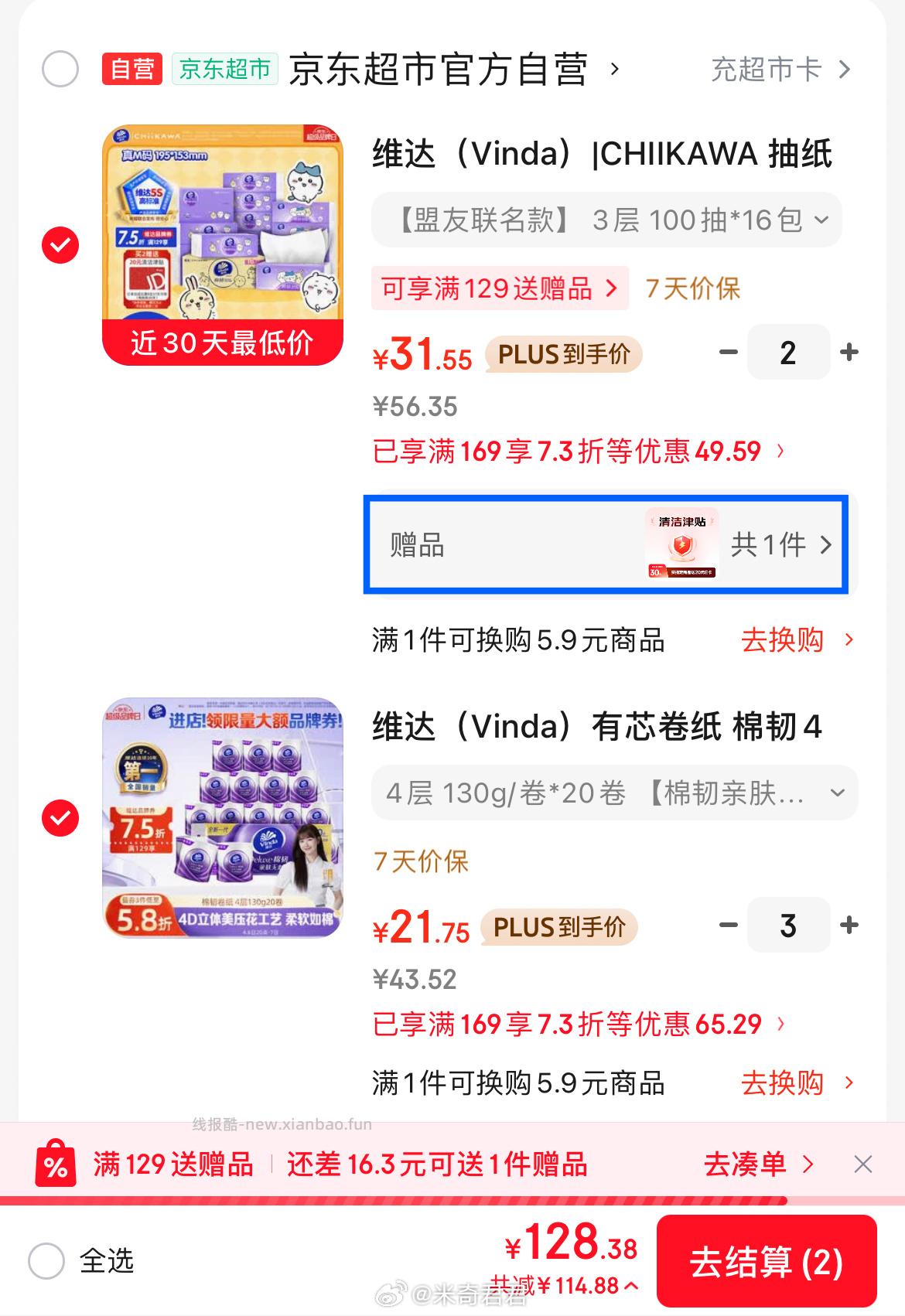Click the percent-bag icon in promo banner
The height and width of the screenshot is (1316, 905).
[59, 1164]
